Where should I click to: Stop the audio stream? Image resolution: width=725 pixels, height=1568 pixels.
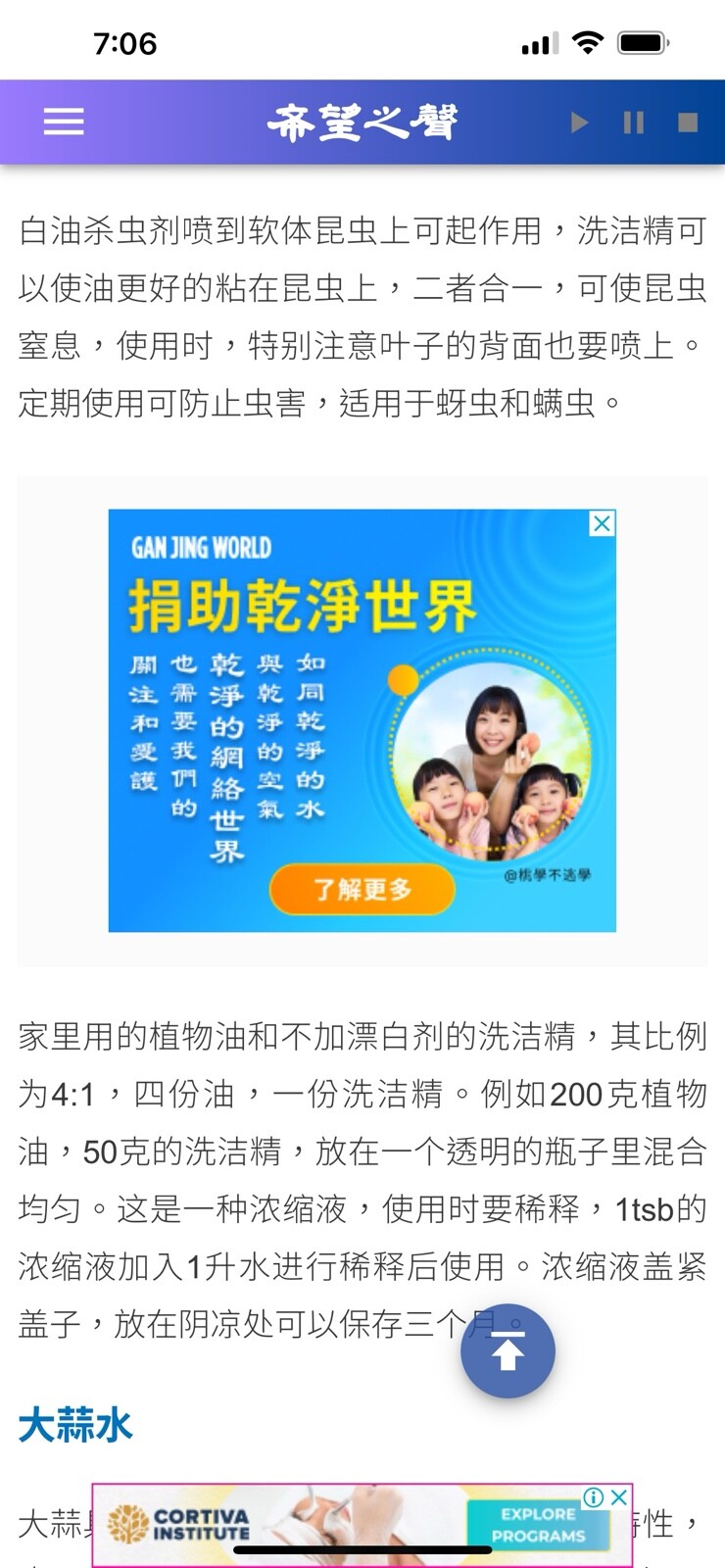688,122
